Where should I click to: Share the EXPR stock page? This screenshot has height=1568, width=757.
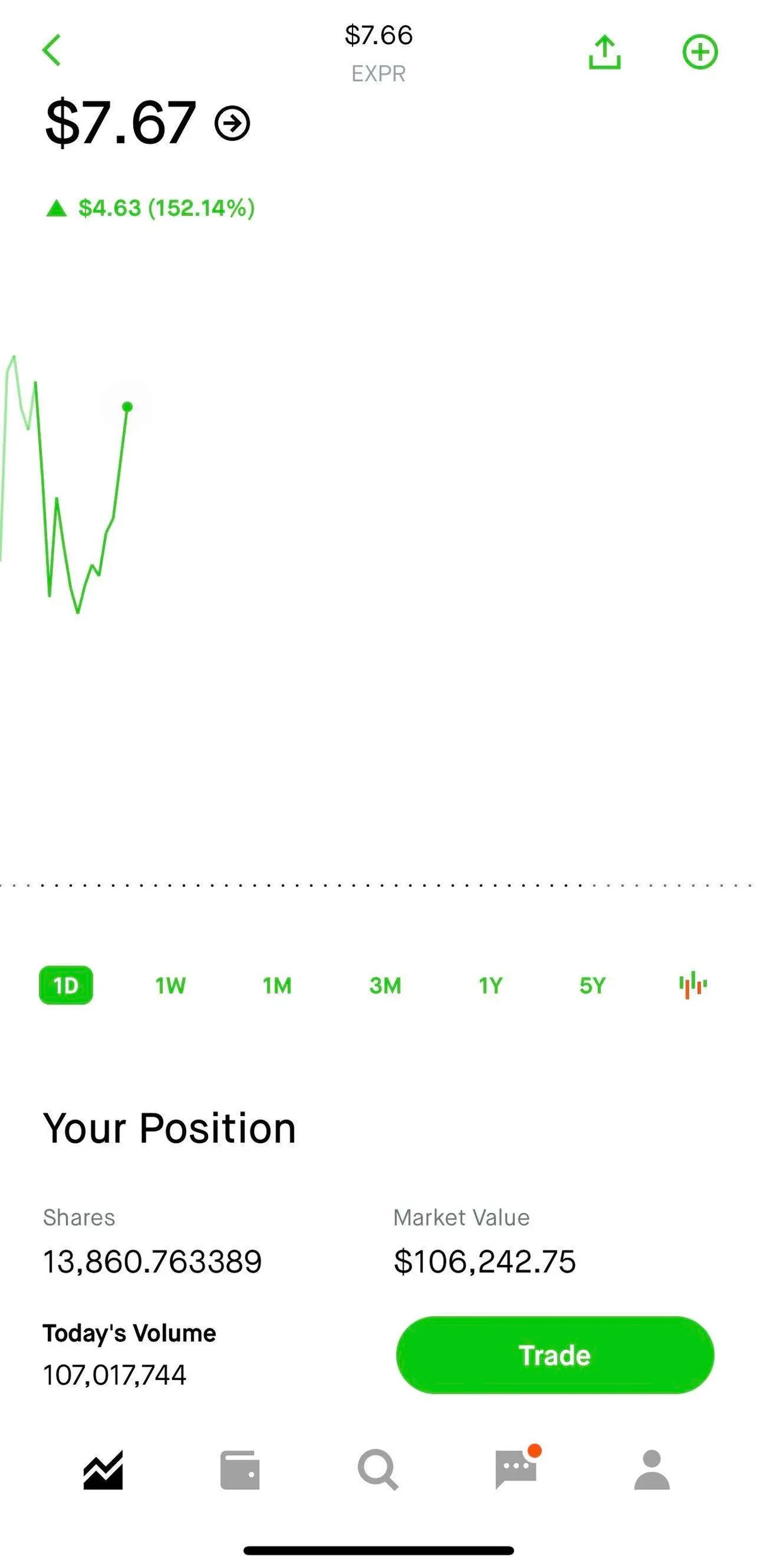604,52
